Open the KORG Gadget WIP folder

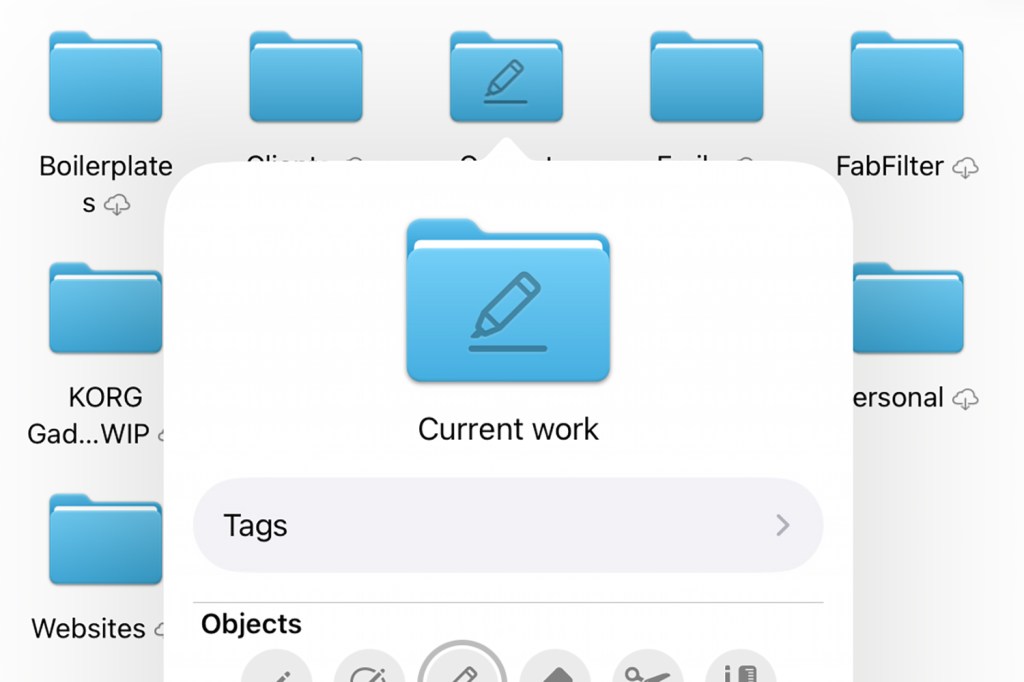click(x=106, y=309)
